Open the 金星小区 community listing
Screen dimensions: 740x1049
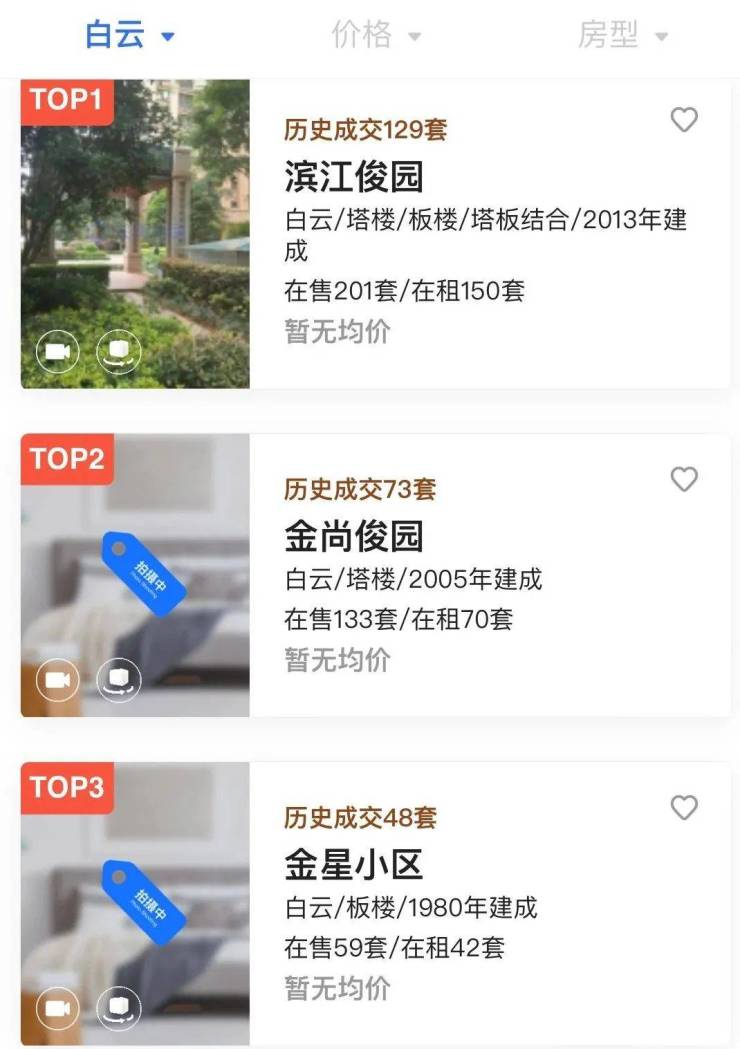point(354,865)
